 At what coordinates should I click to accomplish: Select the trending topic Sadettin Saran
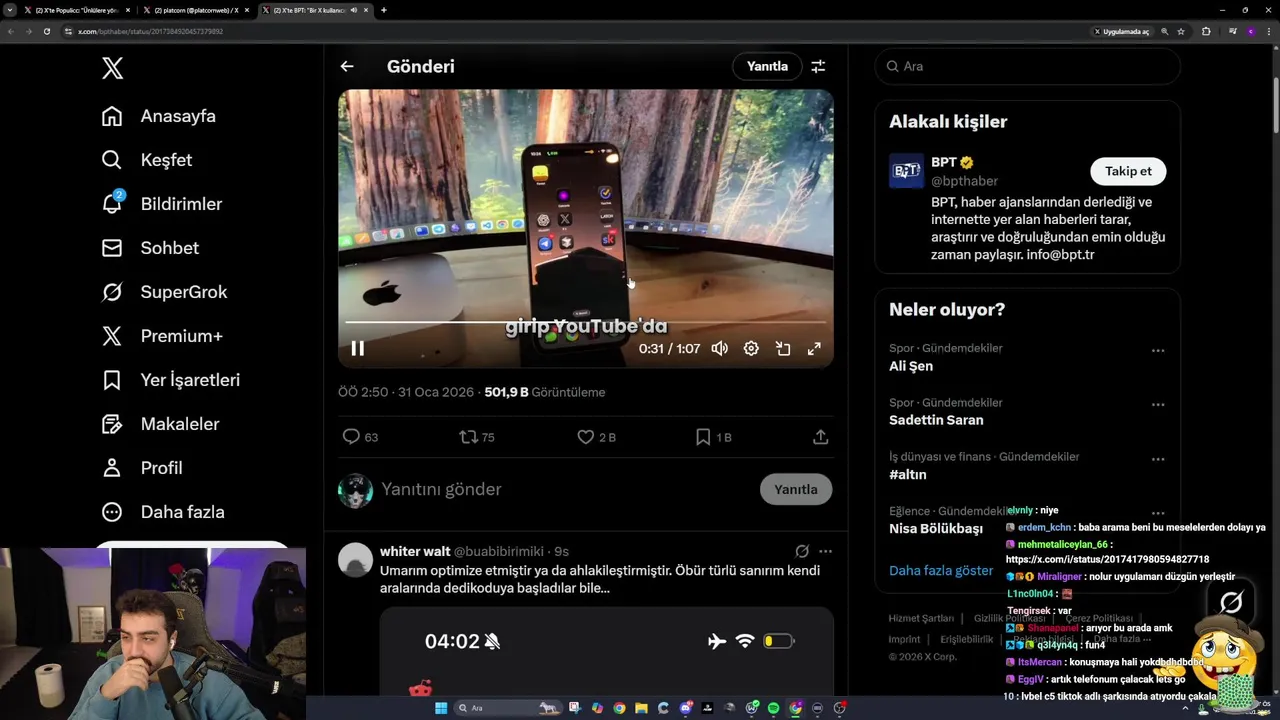[936, 420]
